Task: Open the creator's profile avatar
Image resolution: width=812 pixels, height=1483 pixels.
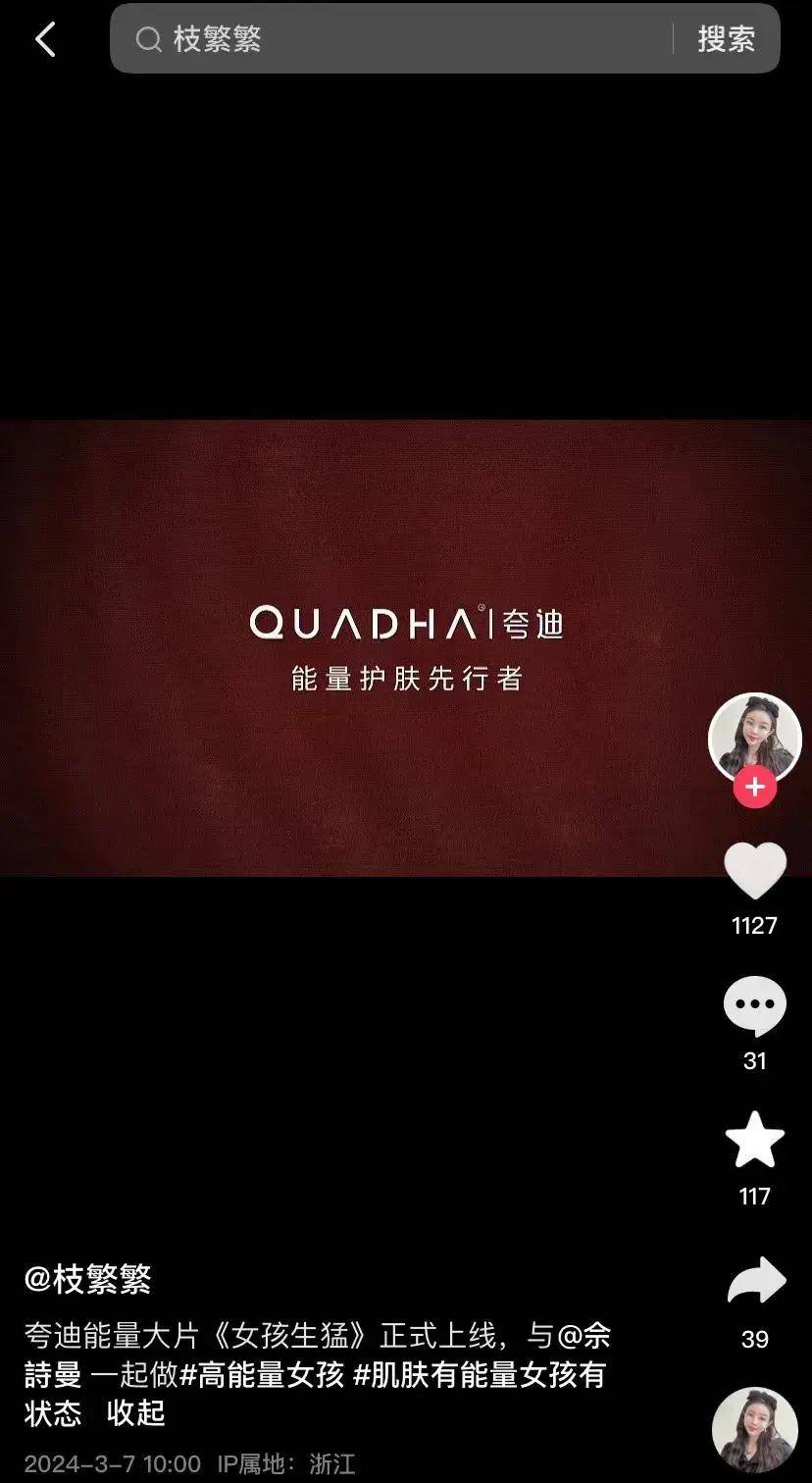Action: point(754,738)
